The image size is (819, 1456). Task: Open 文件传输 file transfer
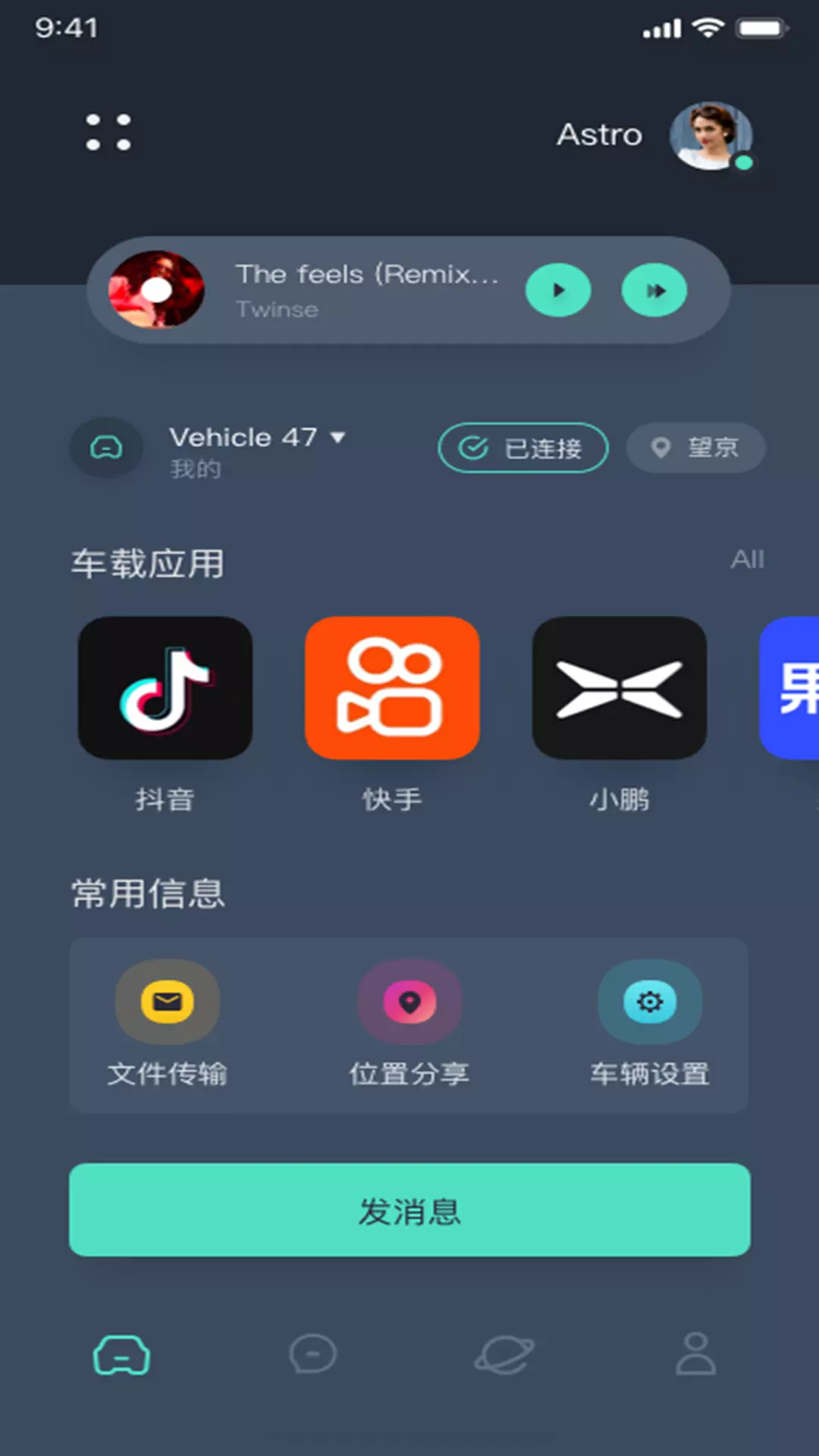pyautogui.click(x=168, y=1024)
